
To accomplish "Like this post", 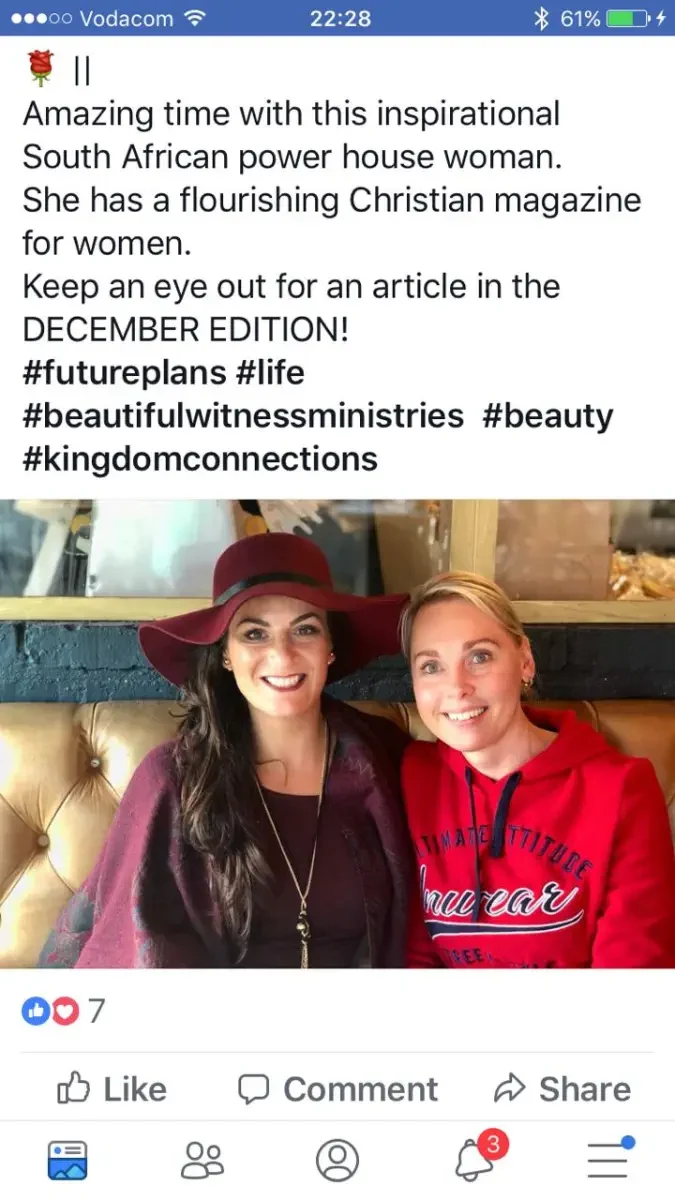I will pos(111,1089).
